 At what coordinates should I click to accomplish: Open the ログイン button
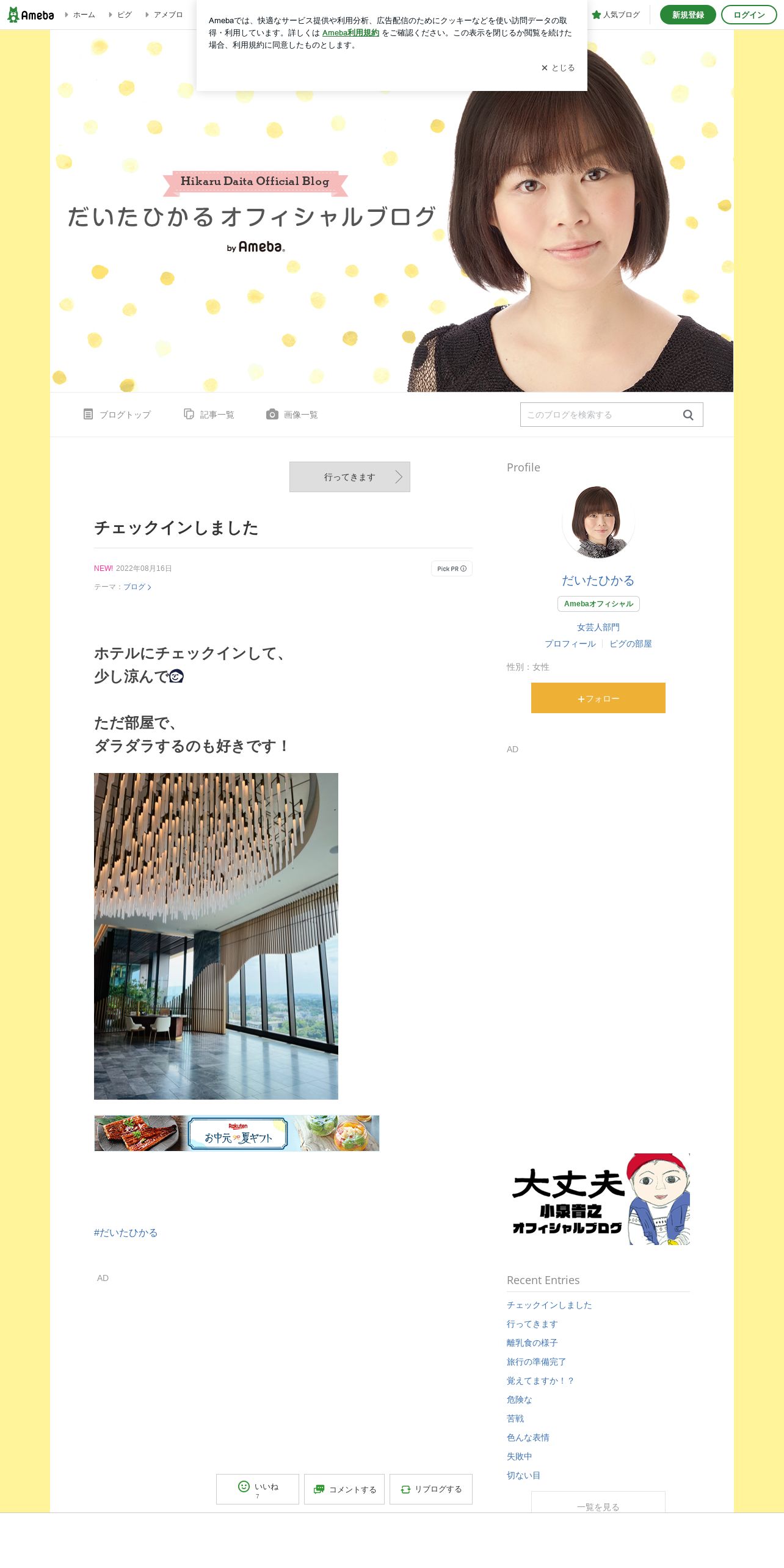749,15
